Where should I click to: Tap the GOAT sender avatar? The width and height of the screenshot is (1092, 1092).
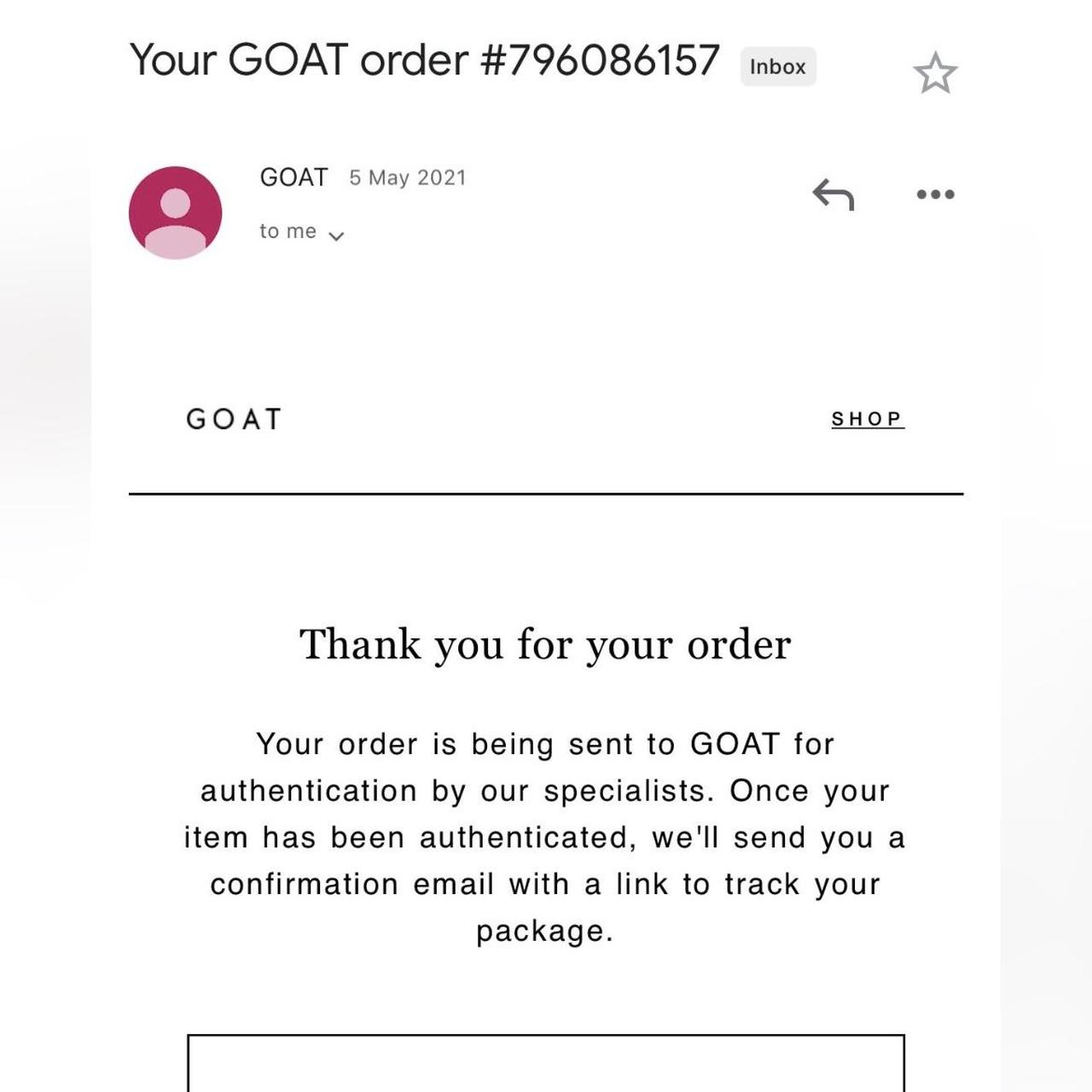pyautogui.click(x=176, y=212)
